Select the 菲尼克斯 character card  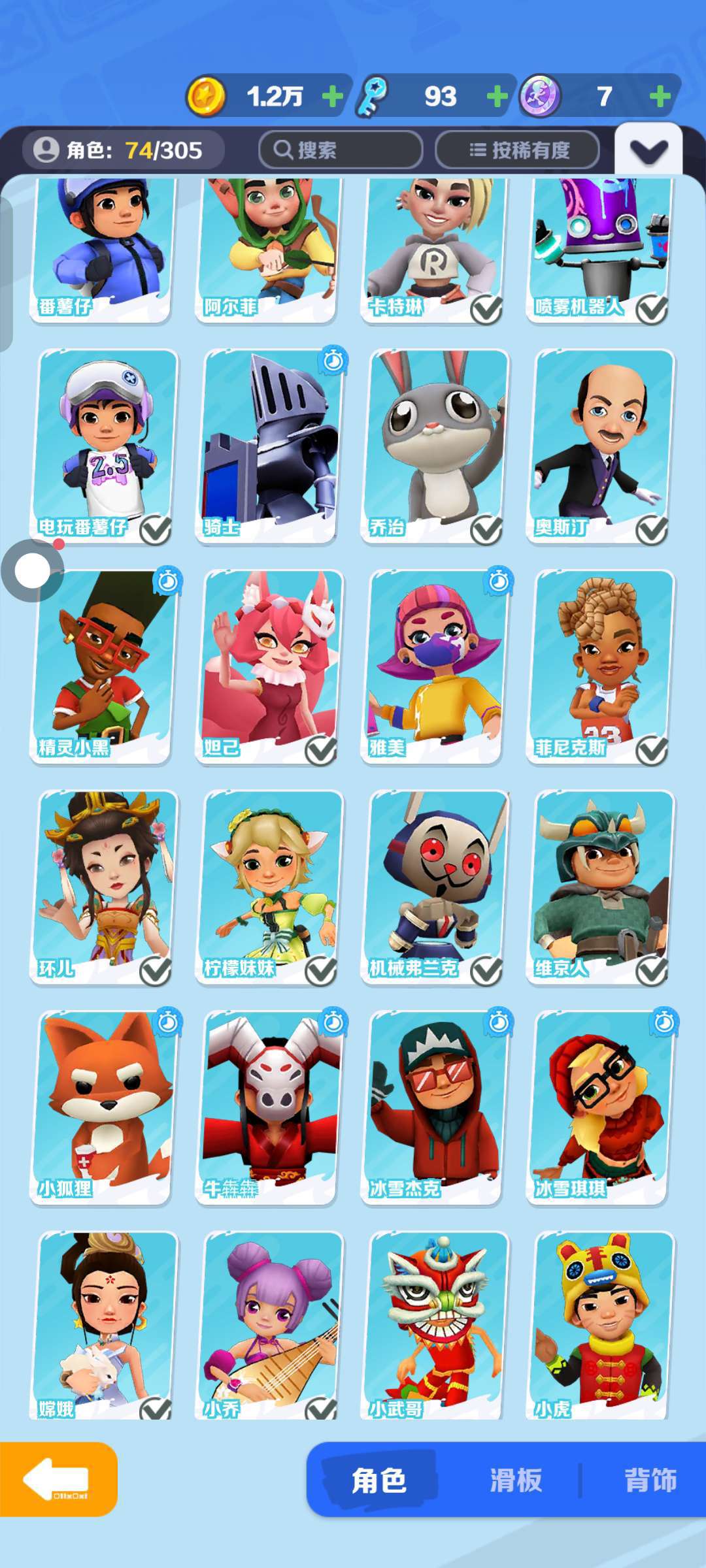600,666
